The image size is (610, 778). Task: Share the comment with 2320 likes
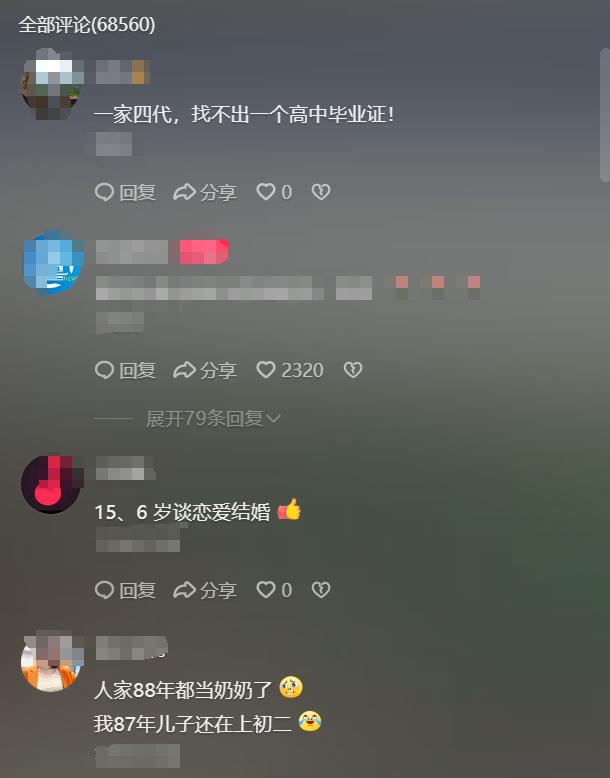tap(205, 370)
